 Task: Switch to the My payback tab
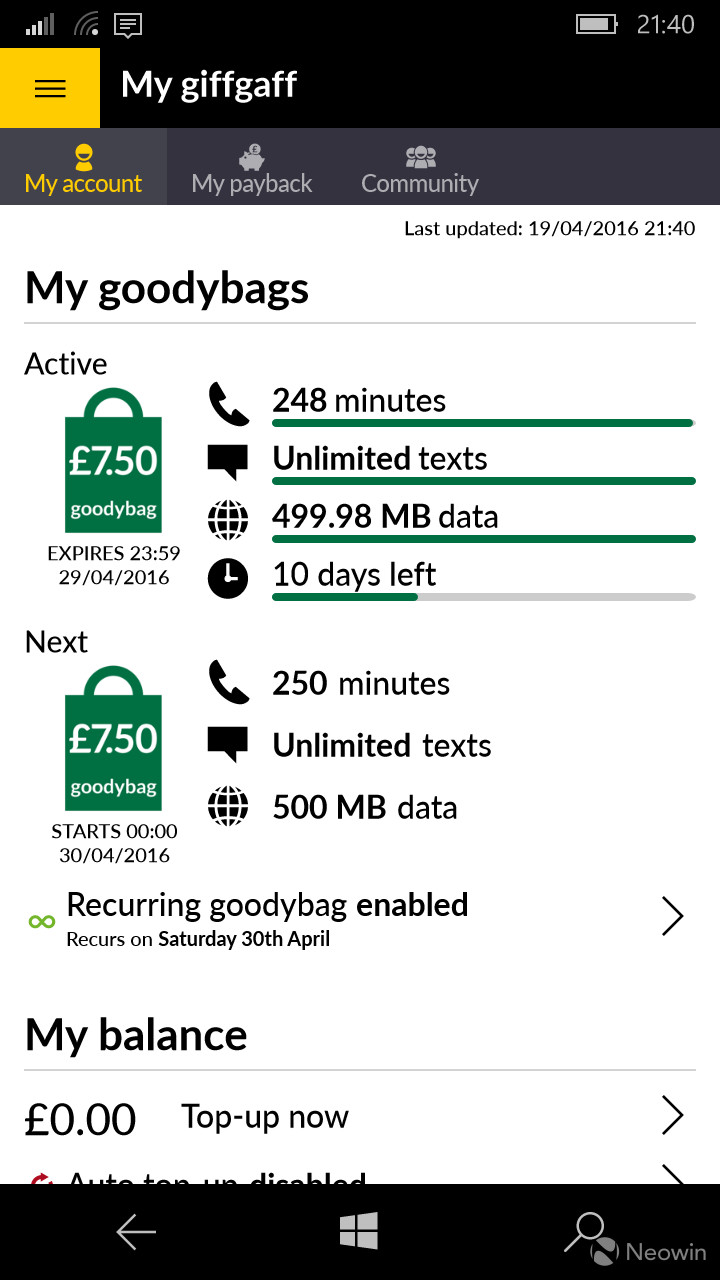[x=252, y=167]
